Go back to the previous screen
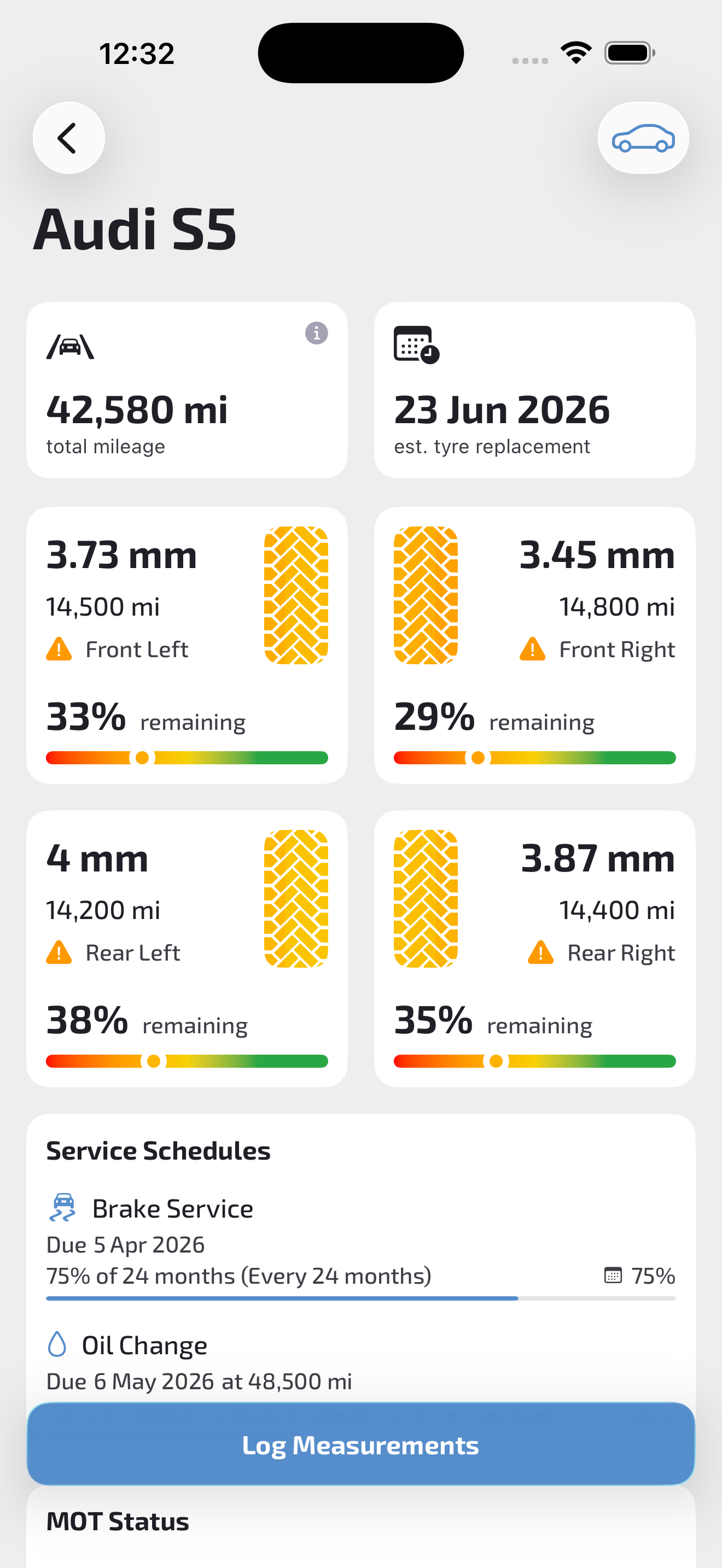This screenshot has width=722, height=1568. (x=68, y=138)
